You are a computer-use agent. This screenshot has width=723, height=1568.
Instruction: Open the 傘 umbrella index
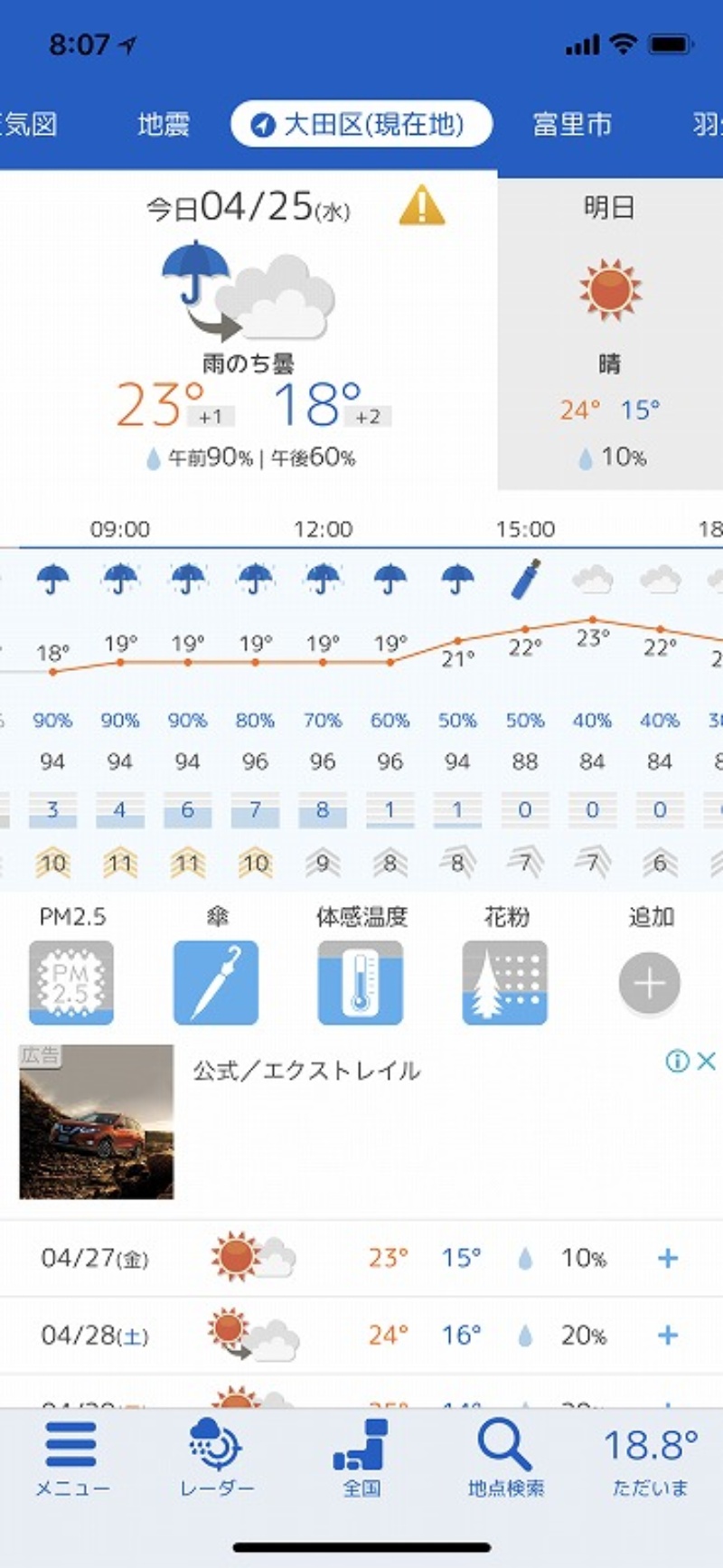pyautogui.click(x=216, y=982)
